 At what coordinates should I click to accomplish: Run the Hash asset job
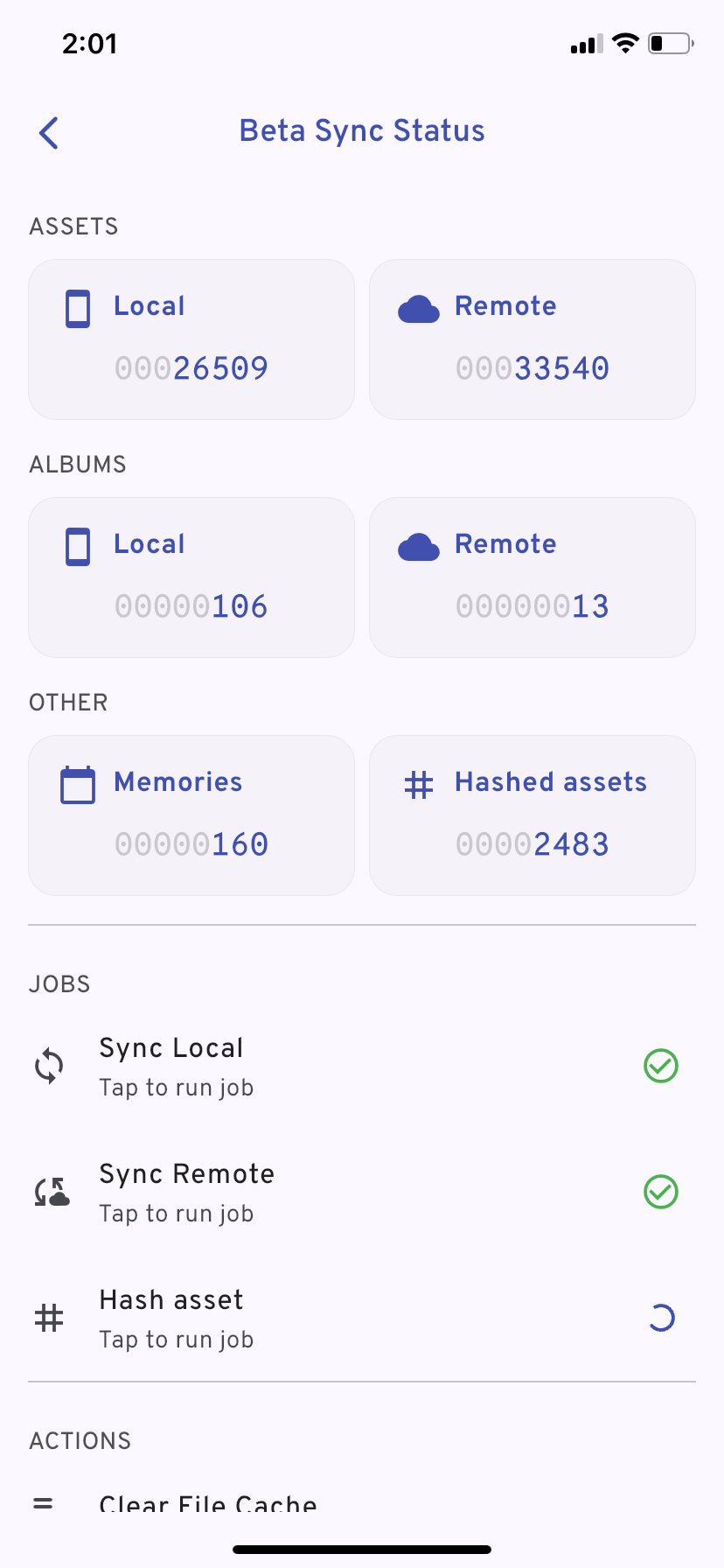[175, 1318]
